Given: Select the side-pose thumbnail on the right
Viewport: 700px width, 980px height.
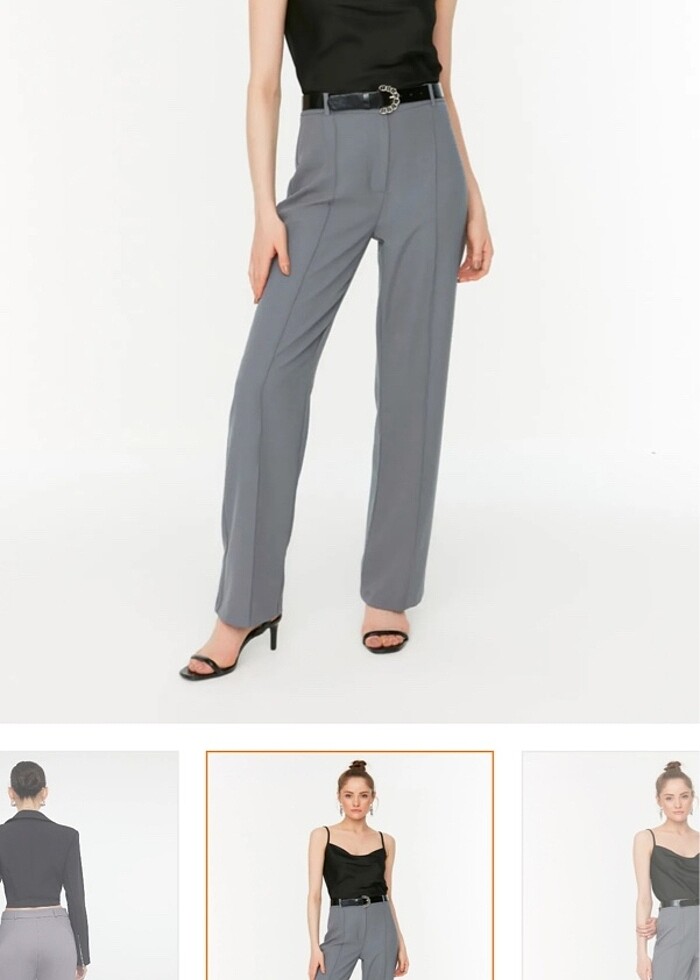Looking at the screenshot, I should [612, 865].
